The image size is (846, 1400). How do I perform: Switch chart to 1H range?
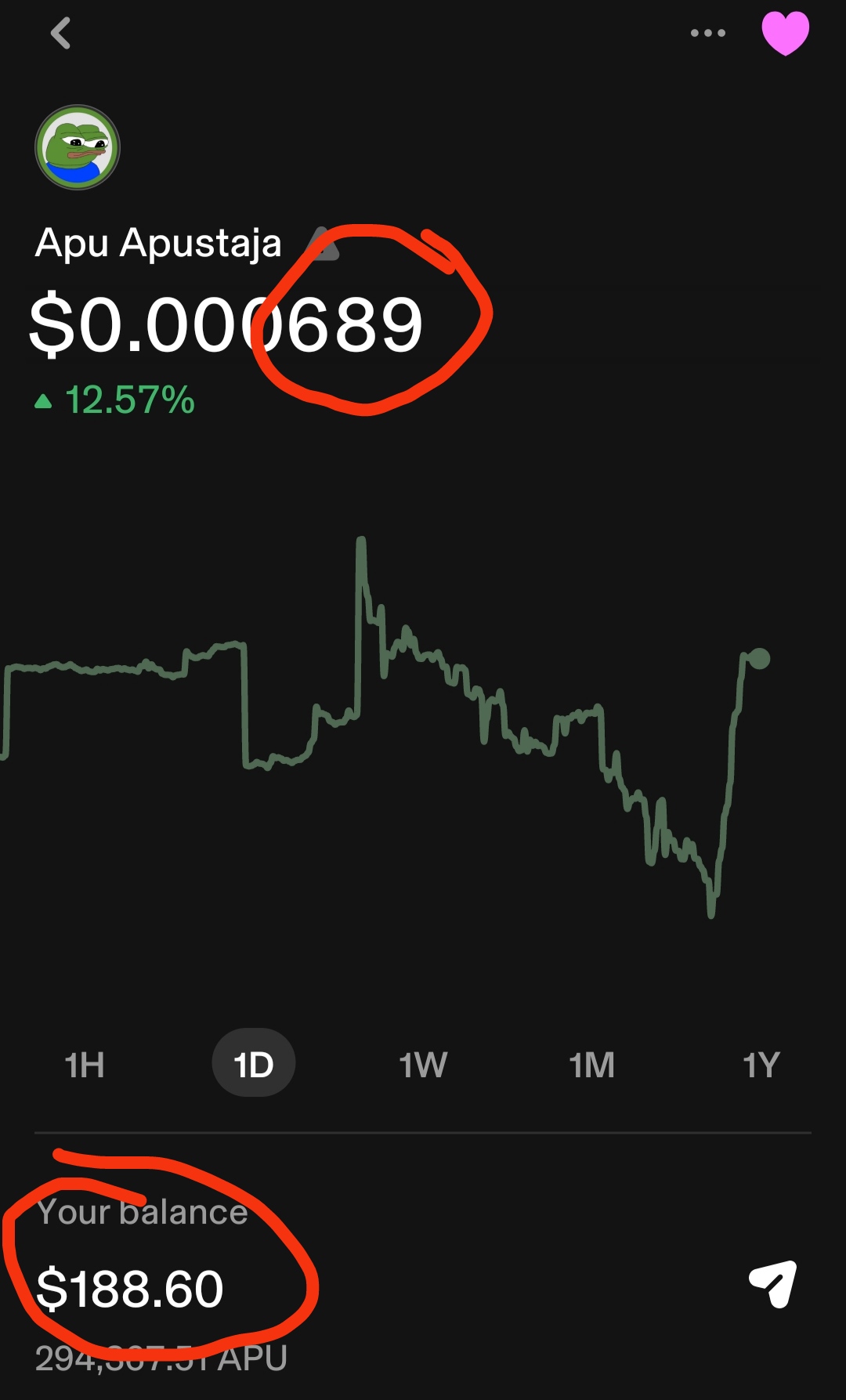85,1065
